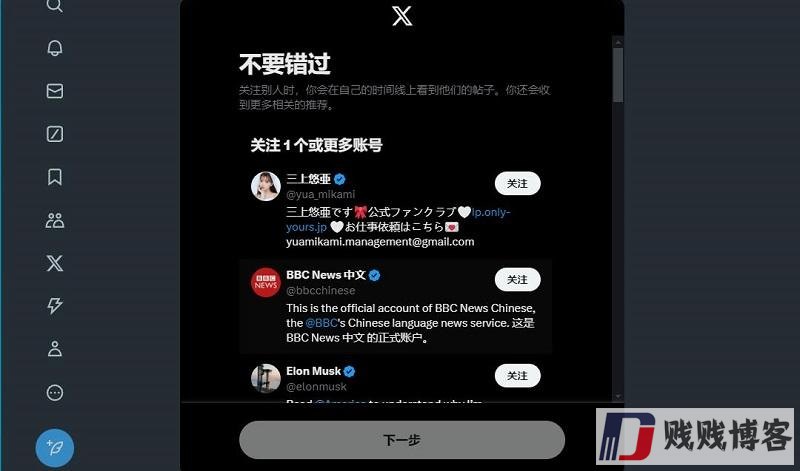The image size is (800, 471).
Task: Open the more options circle icon
Action: [x=55, y=393]
